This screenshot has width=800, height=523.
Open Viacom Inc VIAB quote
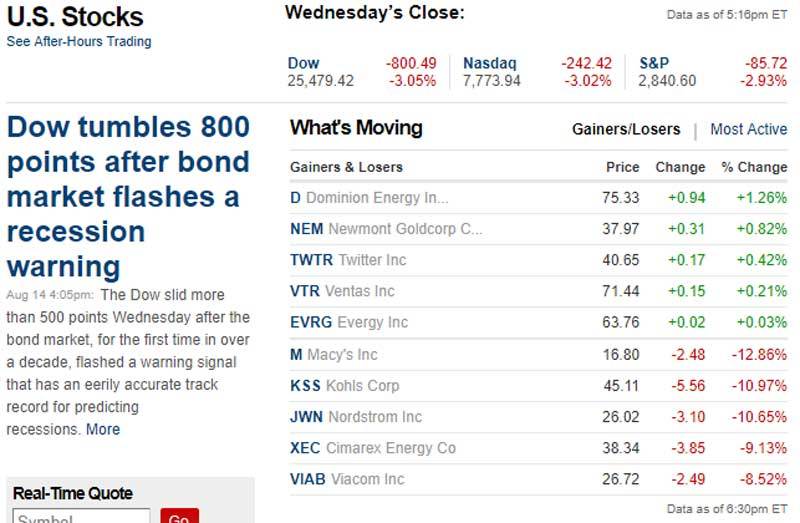tap(347, 479)
